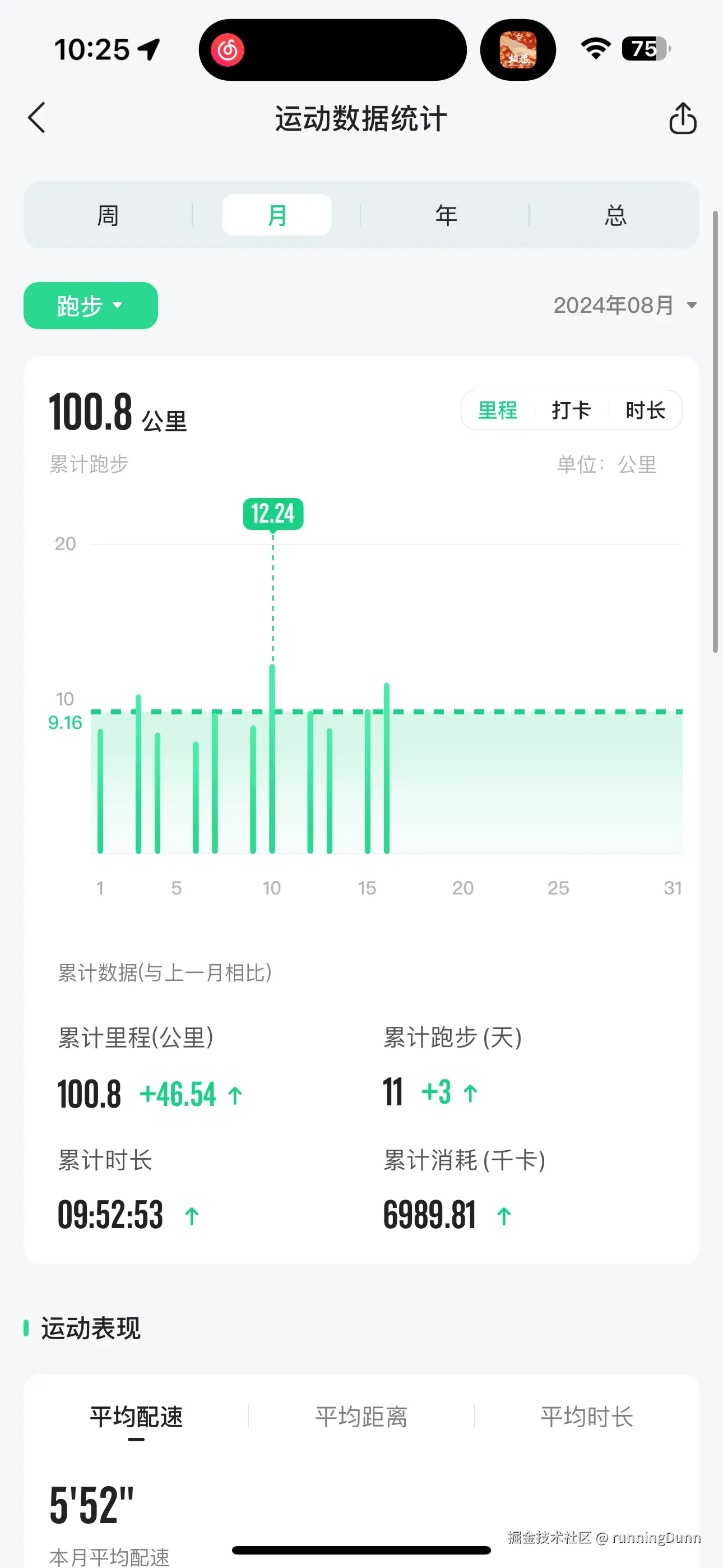
Task: Open the share options via export icon
Action: (x=683, y=119)
